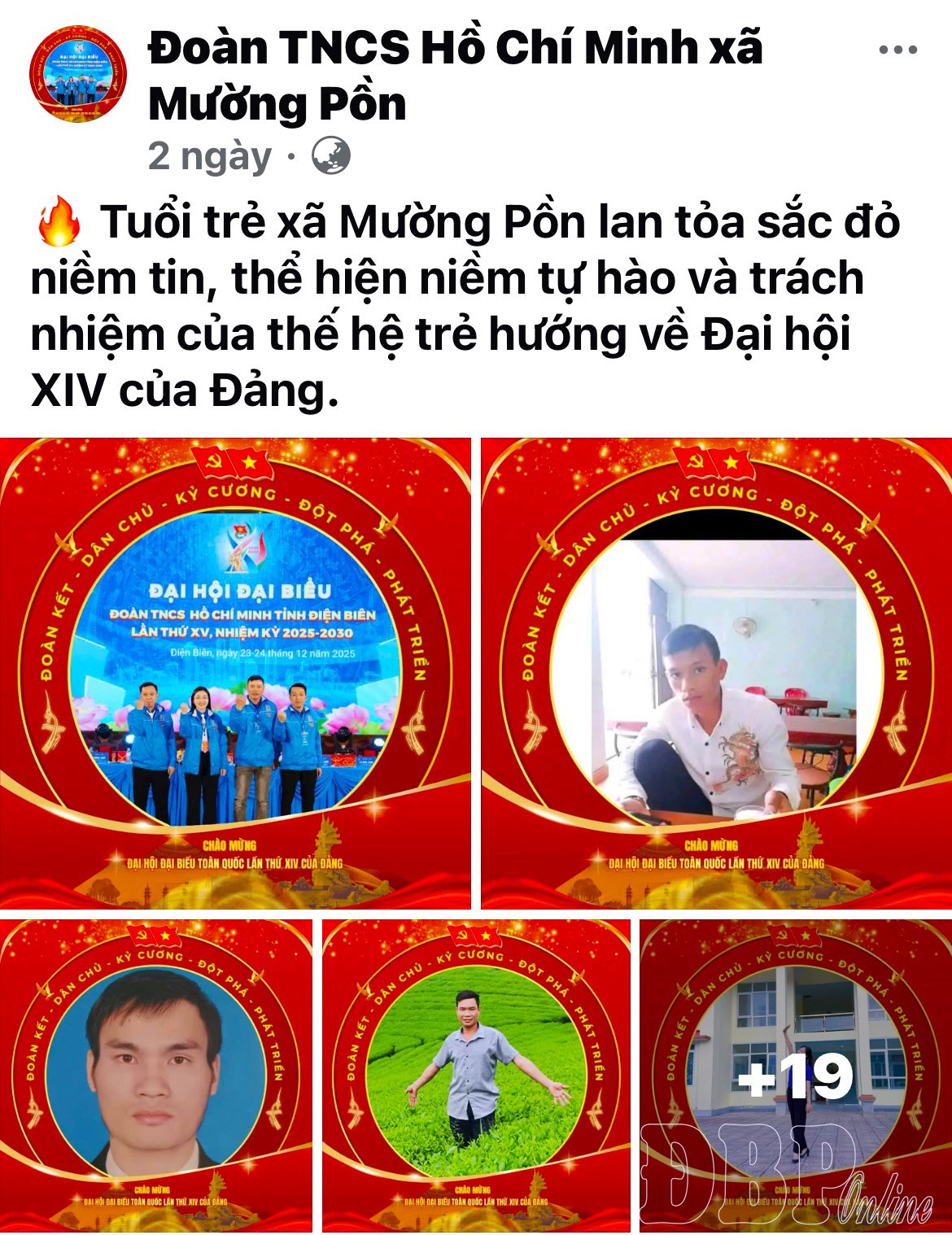Open the +19 tile to see more photos
952x1235 pixels.
tap(795, 1076)
